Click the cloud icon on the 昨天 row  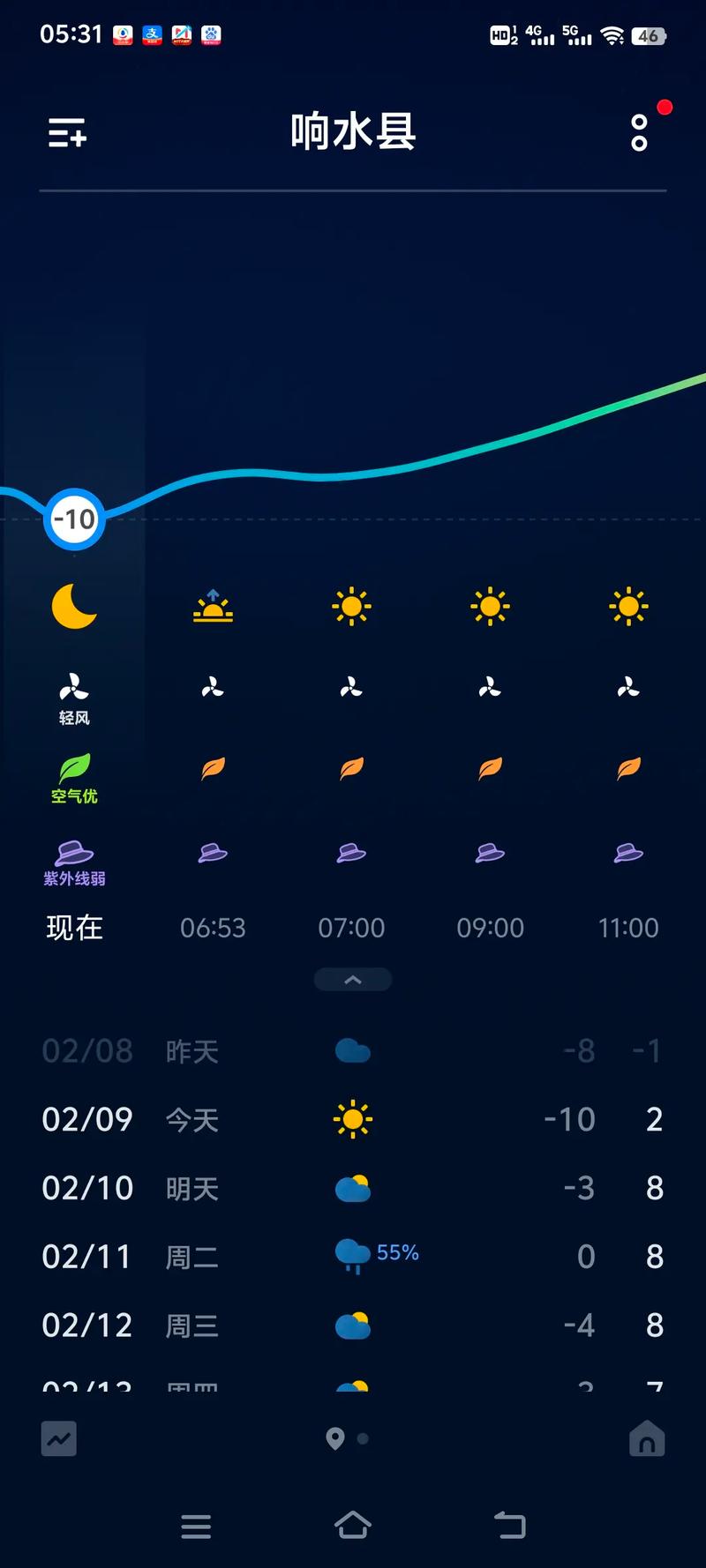pos(352,1049)
